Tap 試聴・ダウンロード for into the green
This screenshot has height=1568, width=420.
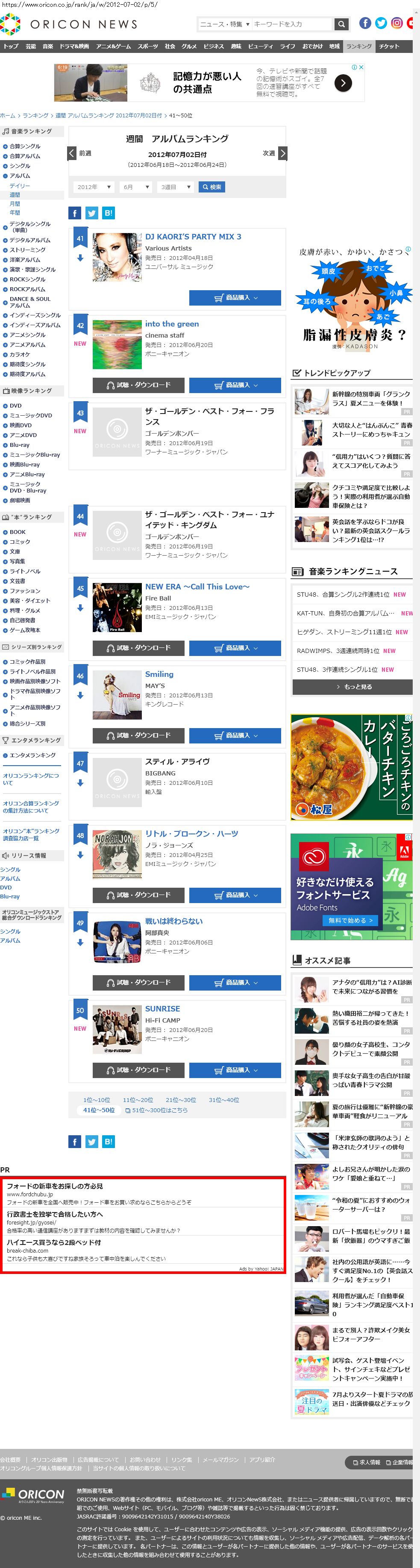[138, 385]
